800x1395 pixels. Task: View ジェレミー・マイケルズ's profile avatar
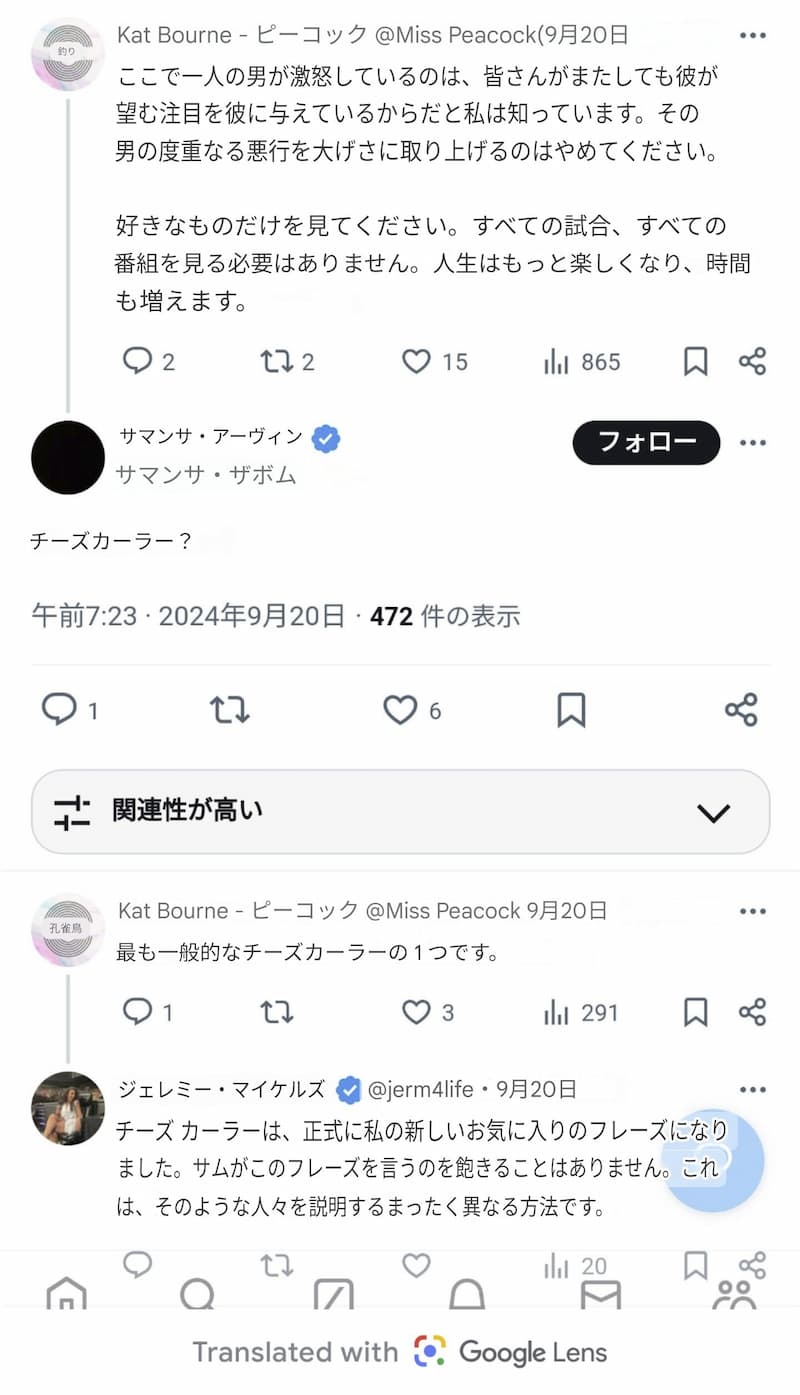click(68, 1108)
